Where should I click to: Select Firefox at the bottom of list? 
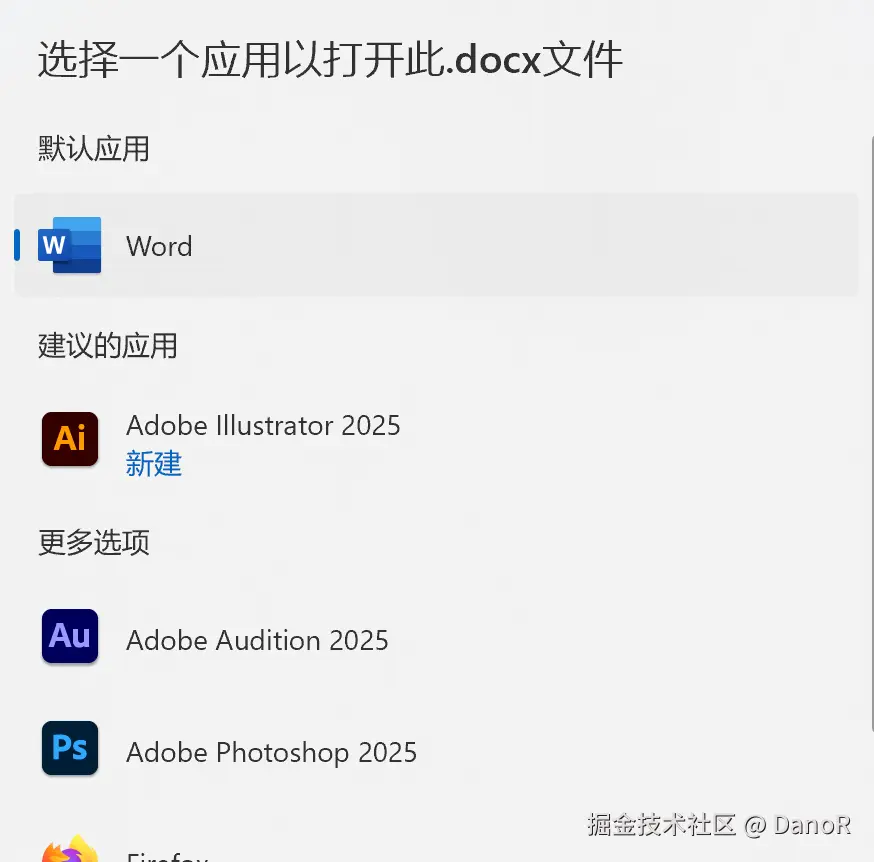click(165, 855)
